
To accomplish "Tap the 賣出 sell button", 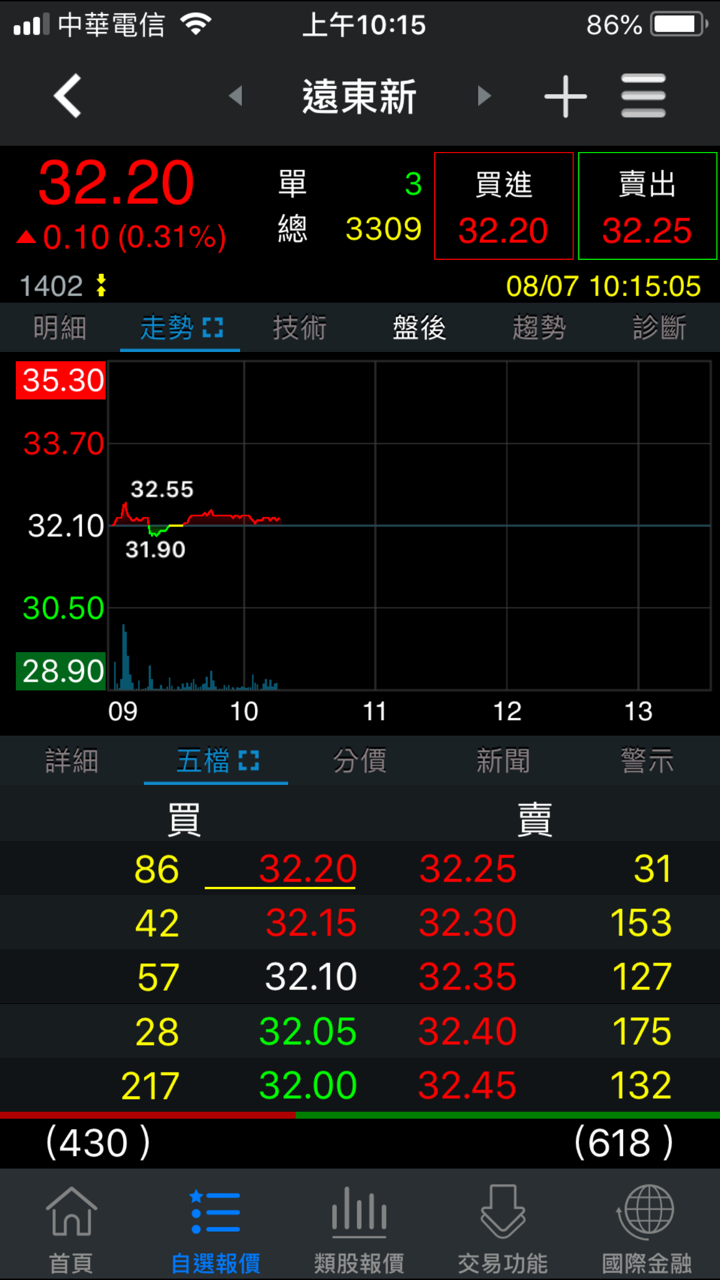I will (647, 207).
